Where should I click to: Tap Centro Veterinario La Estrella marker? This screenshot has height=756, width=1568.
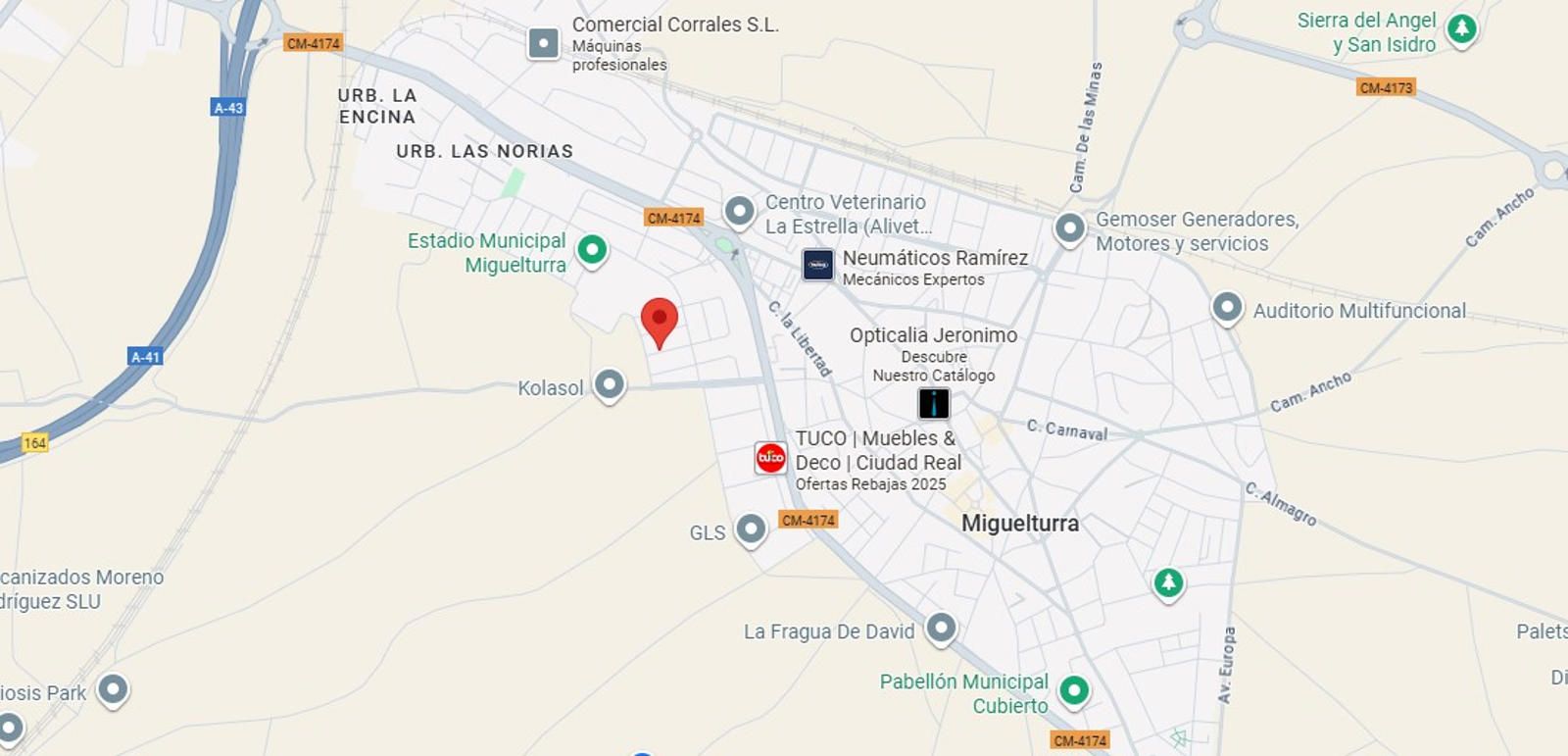[740, 211]
